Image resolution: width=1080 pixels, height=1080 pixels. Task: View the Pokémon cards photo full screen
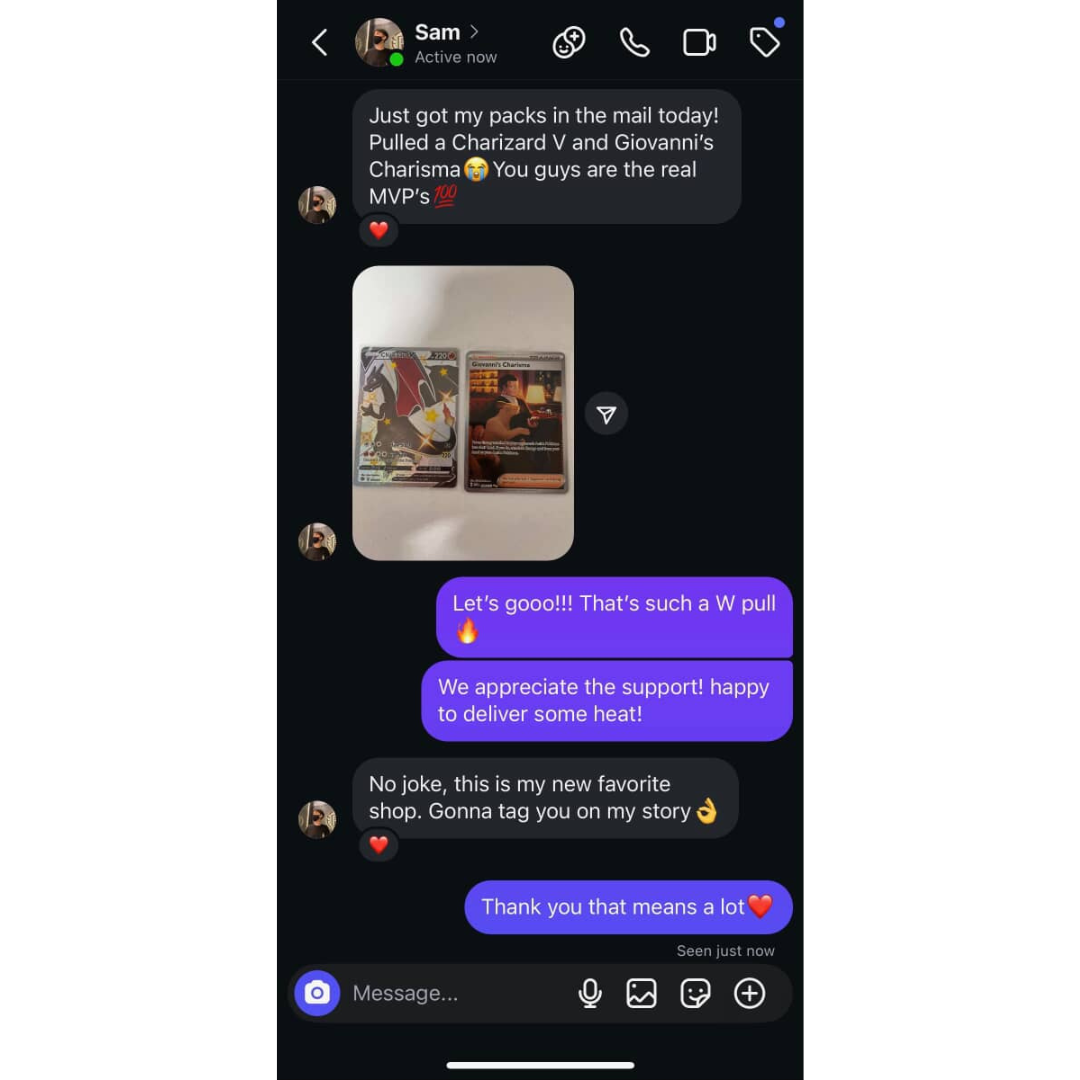pos(463,412)
